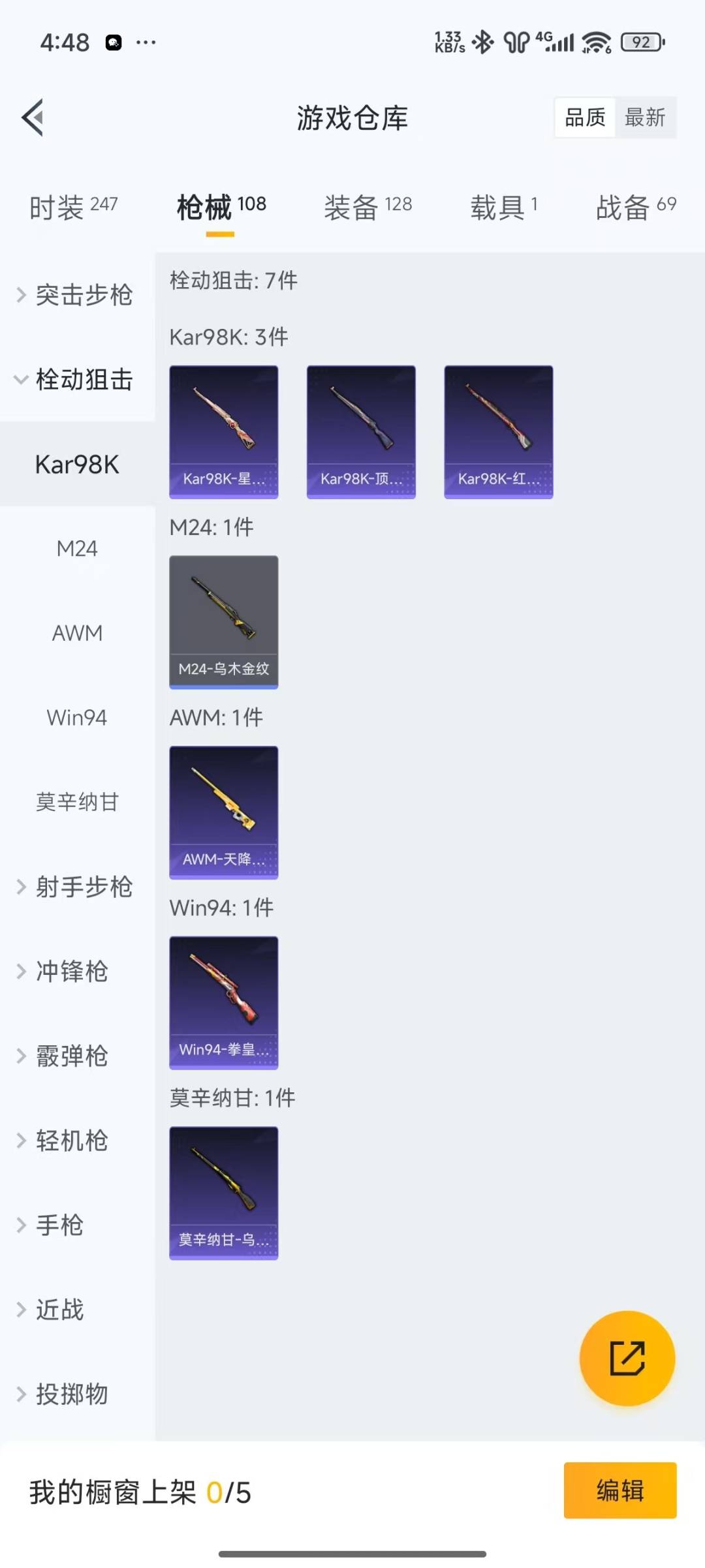View the Win94-拳皇 skin item

click(x=224, y=1002)
